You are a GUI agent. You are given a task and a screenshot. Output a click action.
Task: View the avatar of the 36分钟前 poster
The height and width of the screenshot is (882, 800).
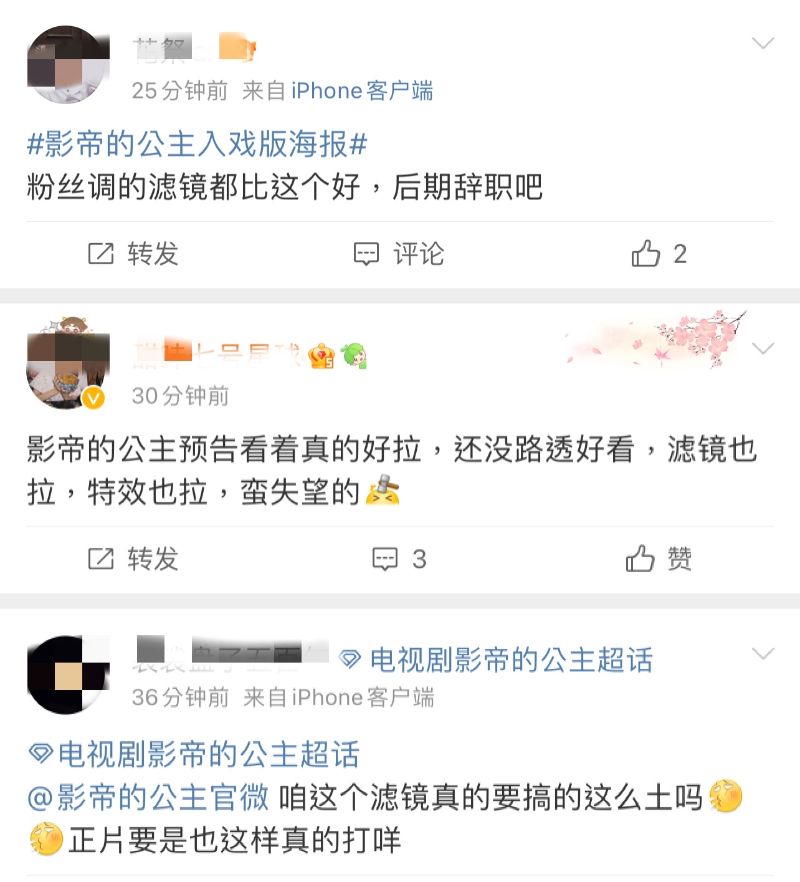coord(67,674)
